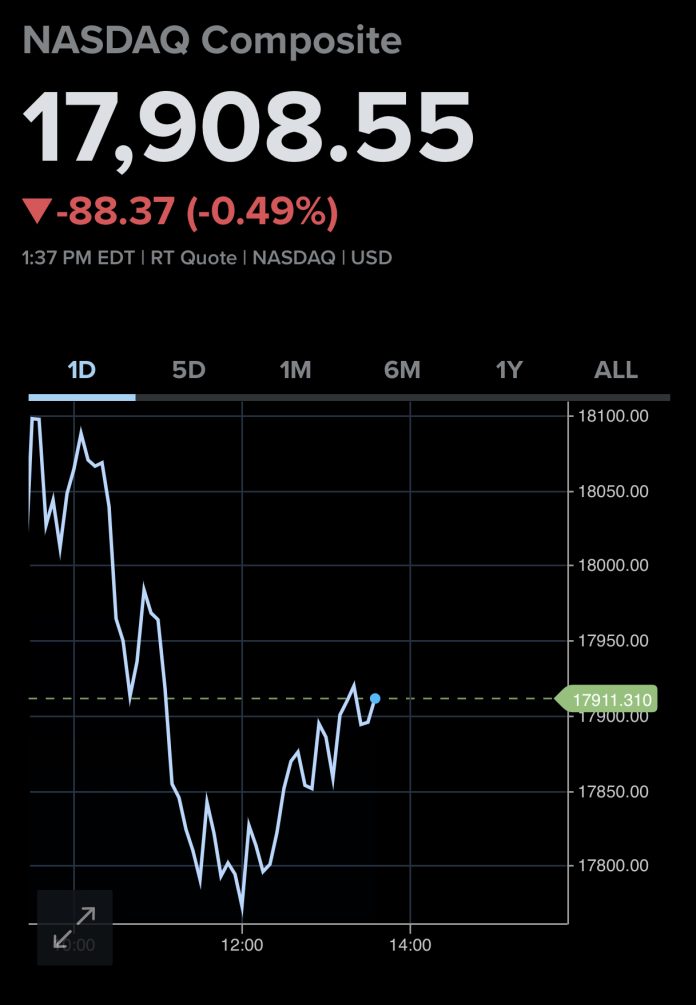
Task: Select the 1D chart range
Action: (x=81, y=370)
